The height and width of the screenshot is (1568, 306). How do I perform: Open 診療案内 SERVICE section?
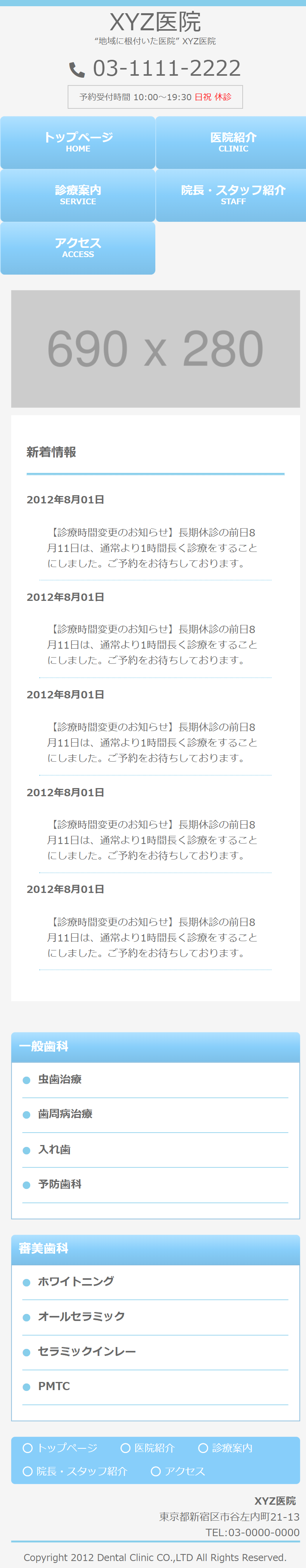[x=78, y=195]
